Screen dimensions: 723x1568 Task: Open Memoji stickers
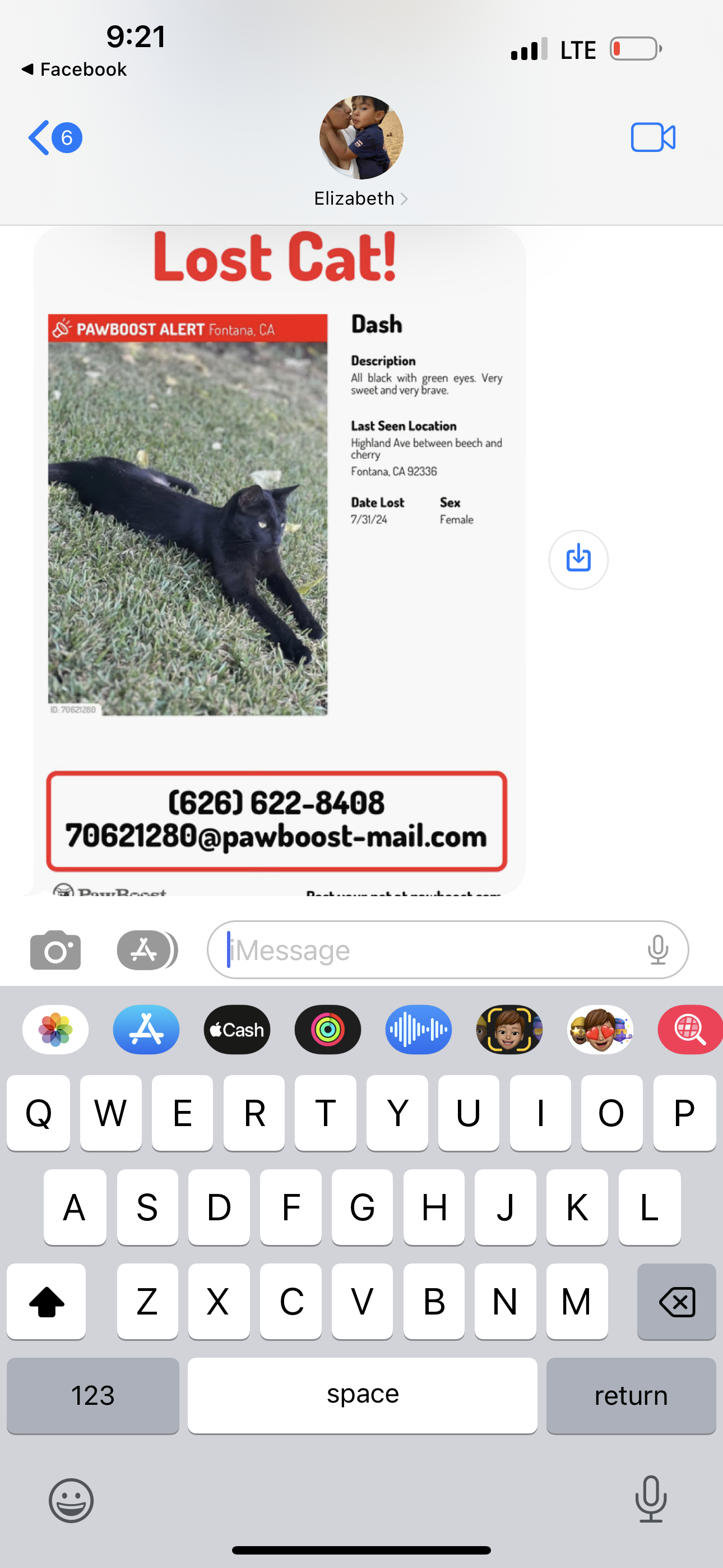(600, 1029)
